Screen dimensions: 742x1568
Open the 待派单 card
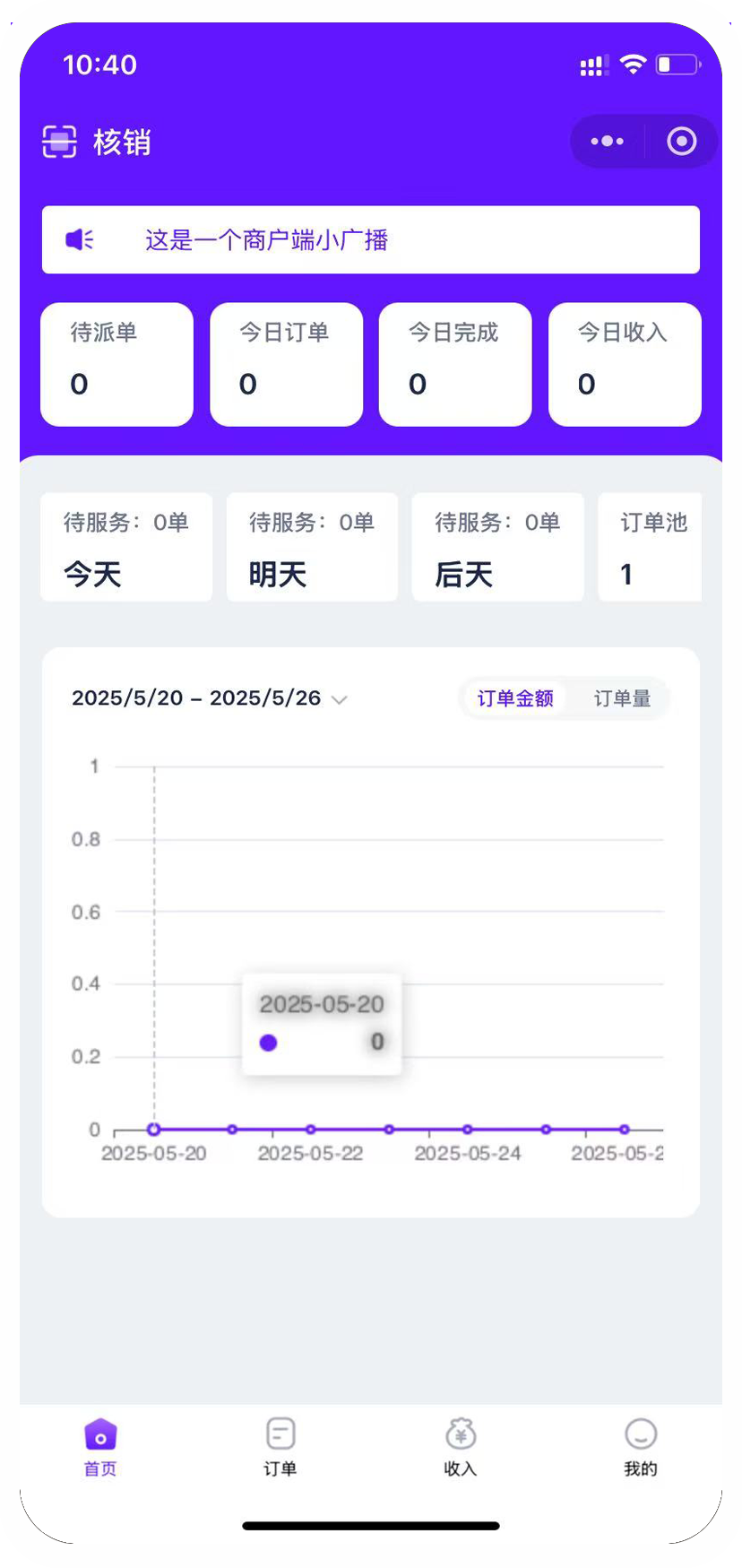coord(116,364)
